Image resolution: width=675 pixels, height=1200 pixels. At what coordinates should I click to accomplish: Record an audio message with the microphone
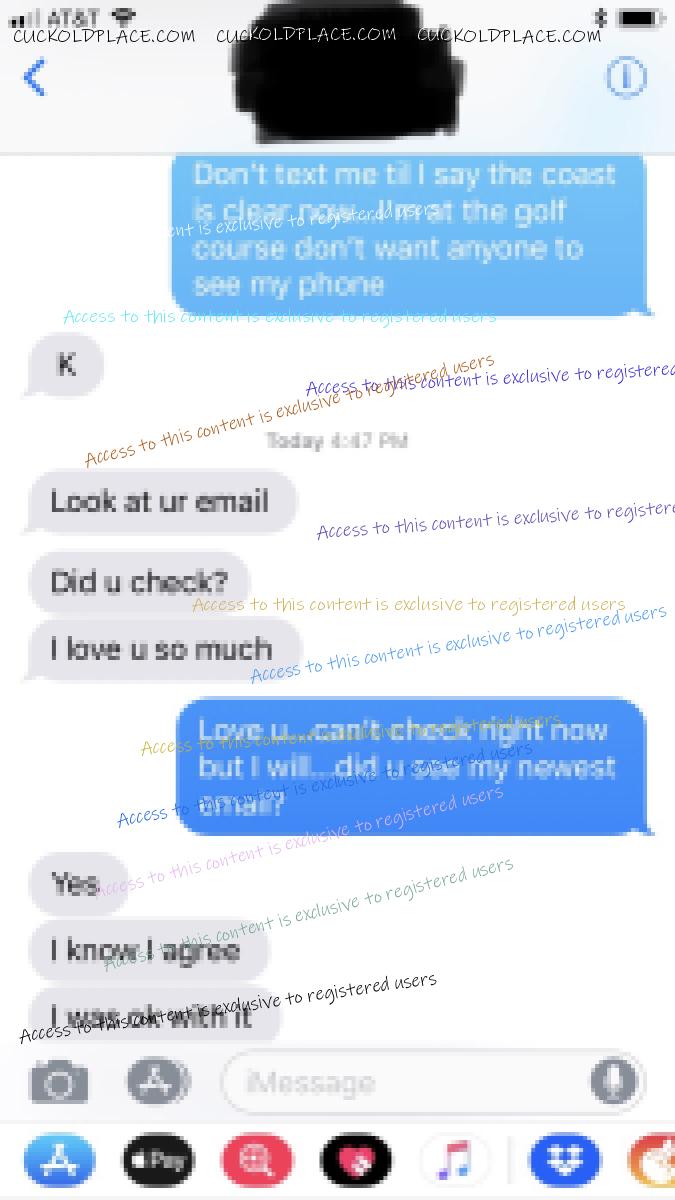[613, 1081]
